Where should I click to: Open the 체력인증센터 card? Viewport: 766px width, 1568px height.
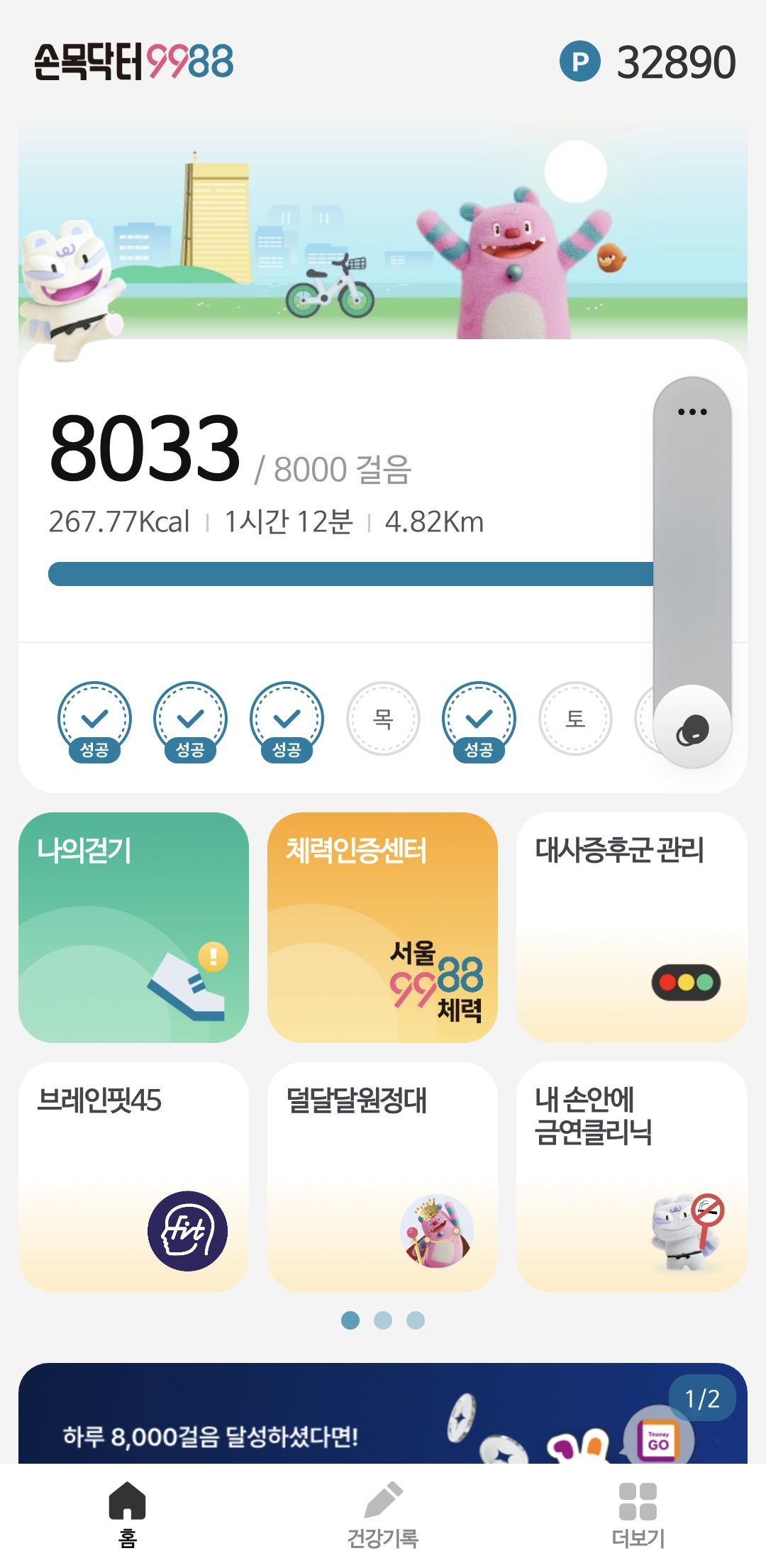pos(382,927)
